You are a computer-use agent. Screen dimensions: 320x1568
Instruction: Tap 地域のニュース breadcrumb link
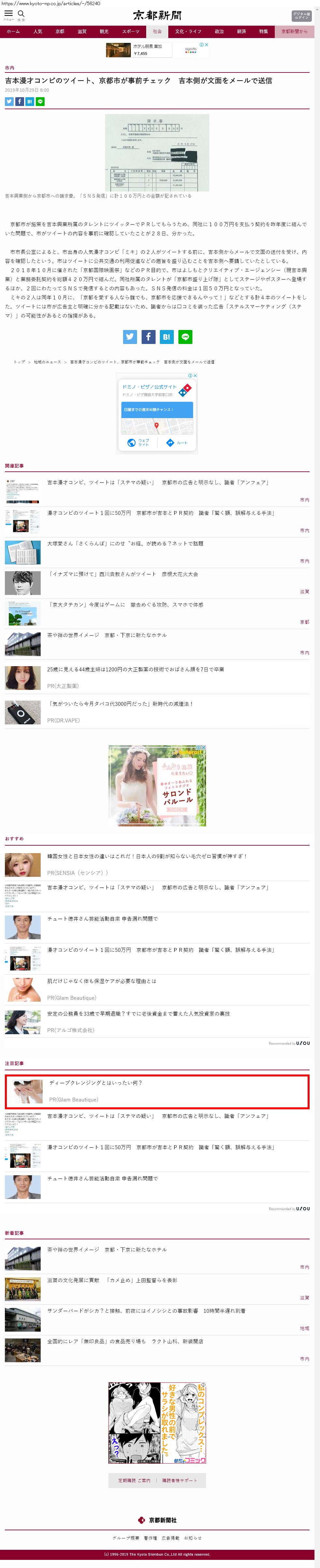tap(47, 362)
